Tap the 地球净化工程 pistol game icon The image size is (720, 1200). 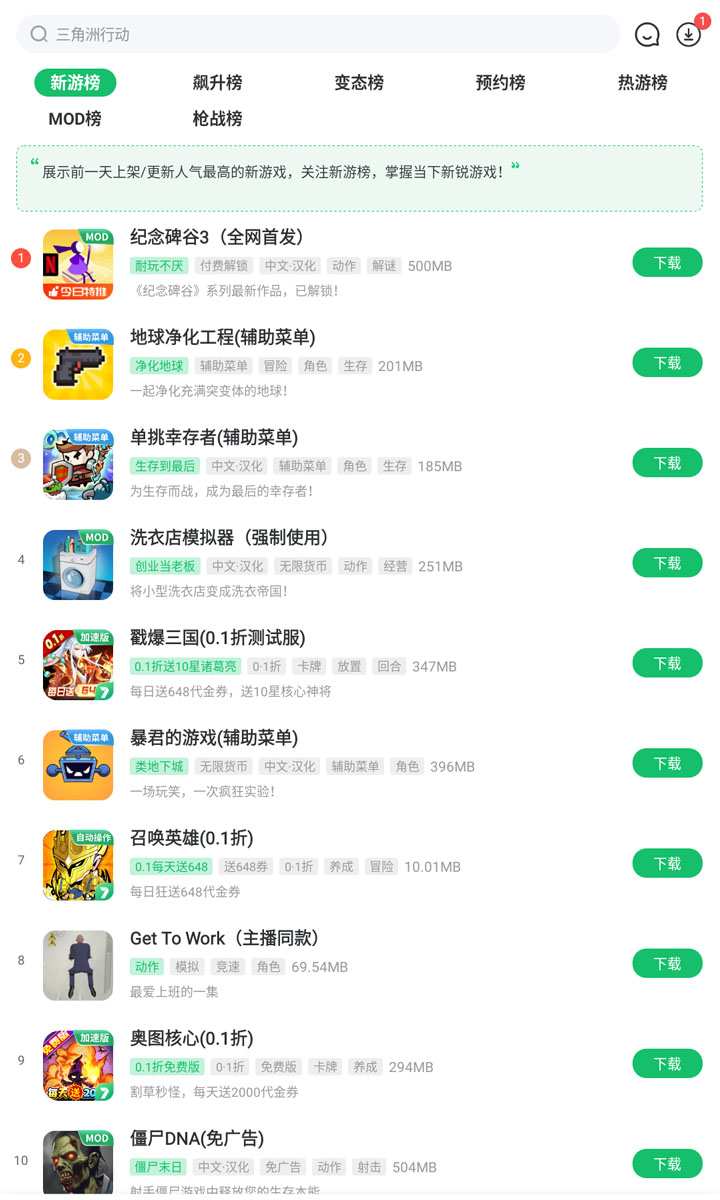[x=78, y=364]
